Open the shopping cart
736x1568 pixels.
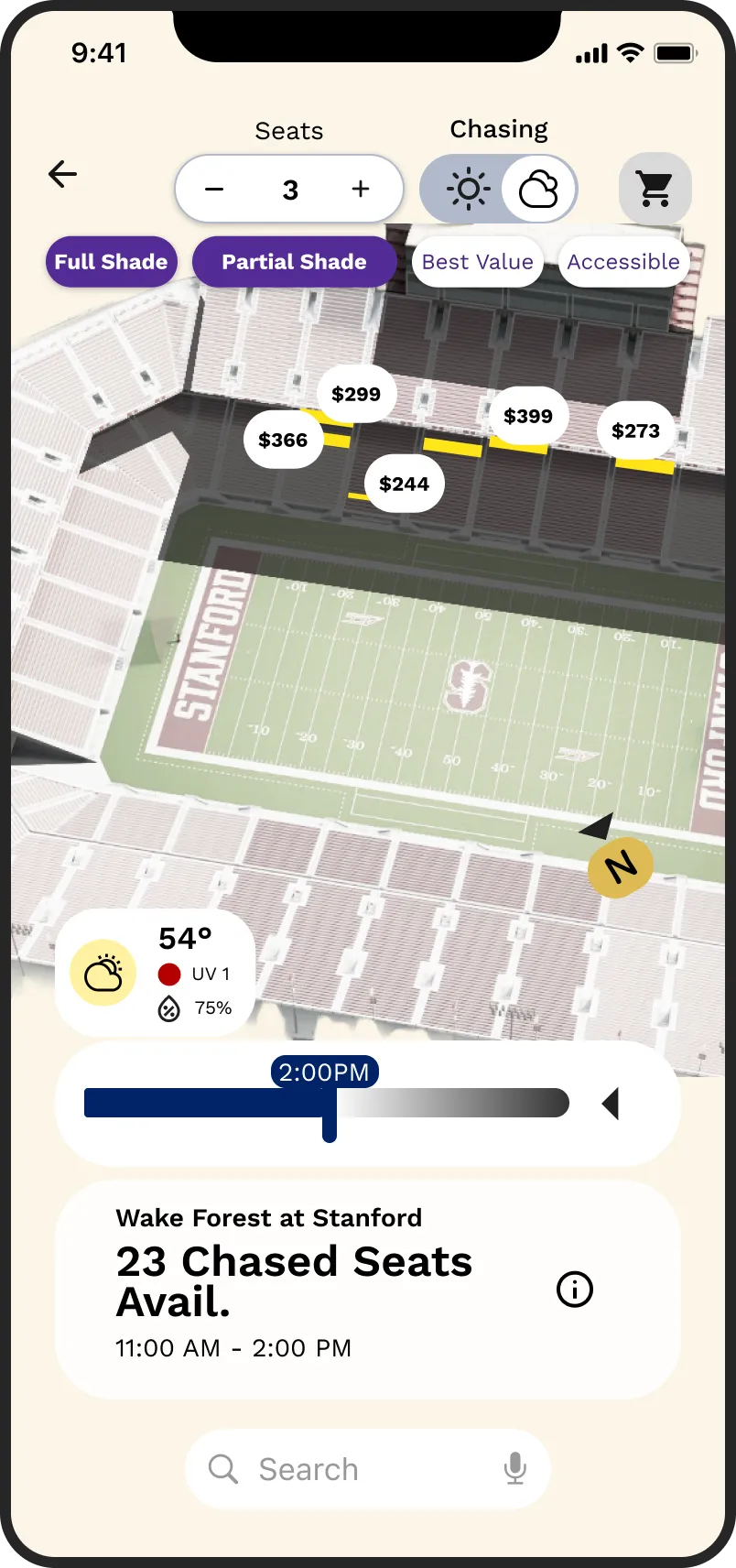click(655, 190)
